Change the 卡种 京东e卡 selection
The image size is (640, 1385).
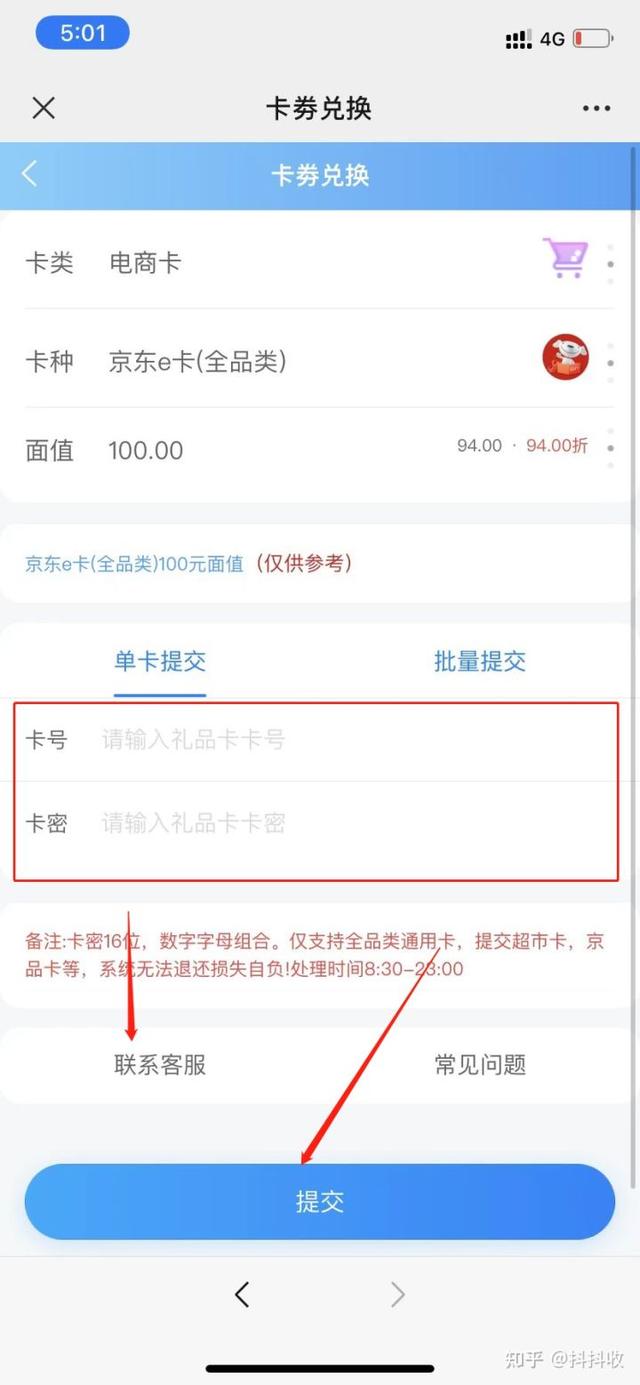point(320,360)
